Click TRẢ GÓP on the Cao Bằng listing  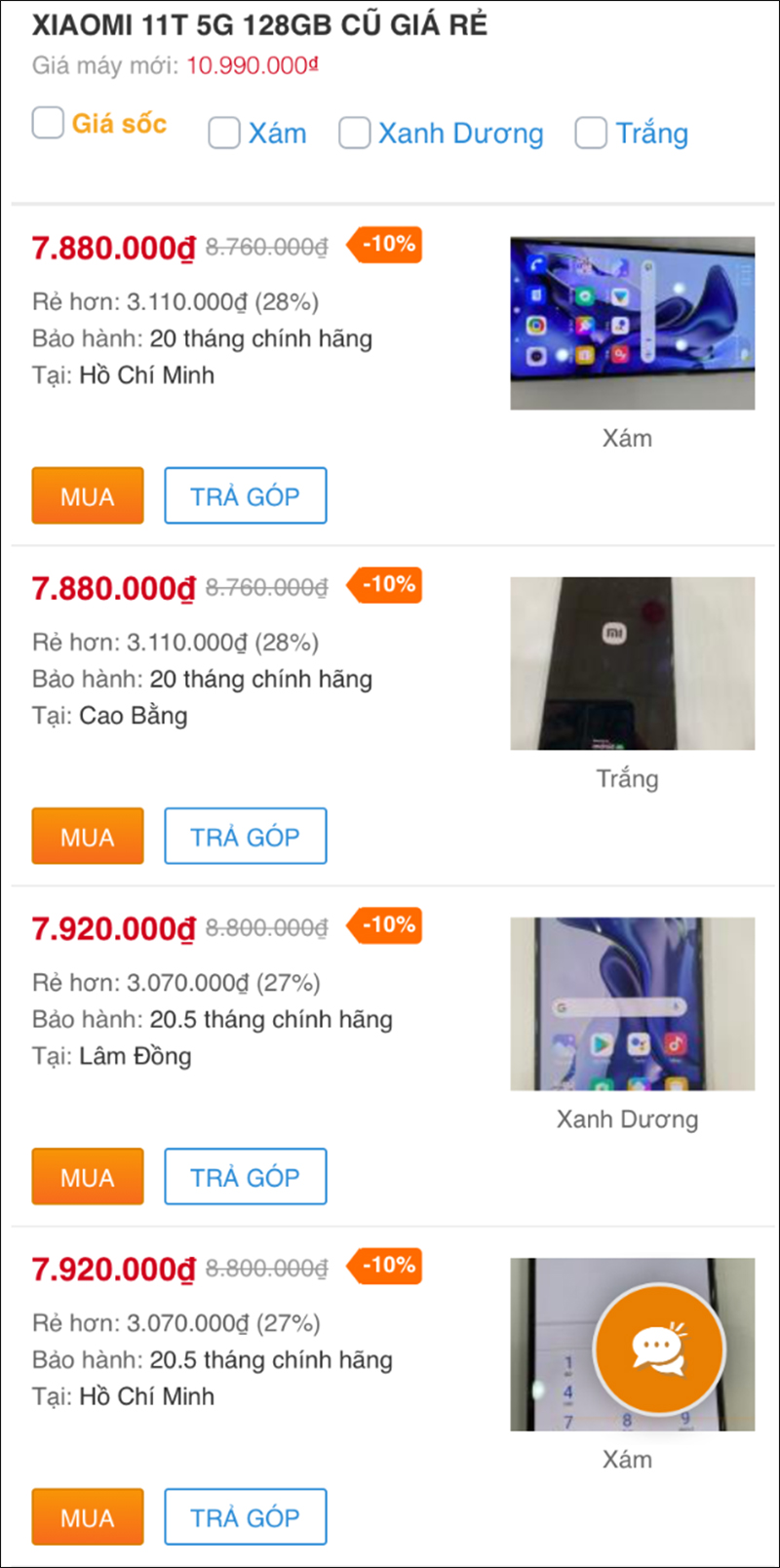245,836
